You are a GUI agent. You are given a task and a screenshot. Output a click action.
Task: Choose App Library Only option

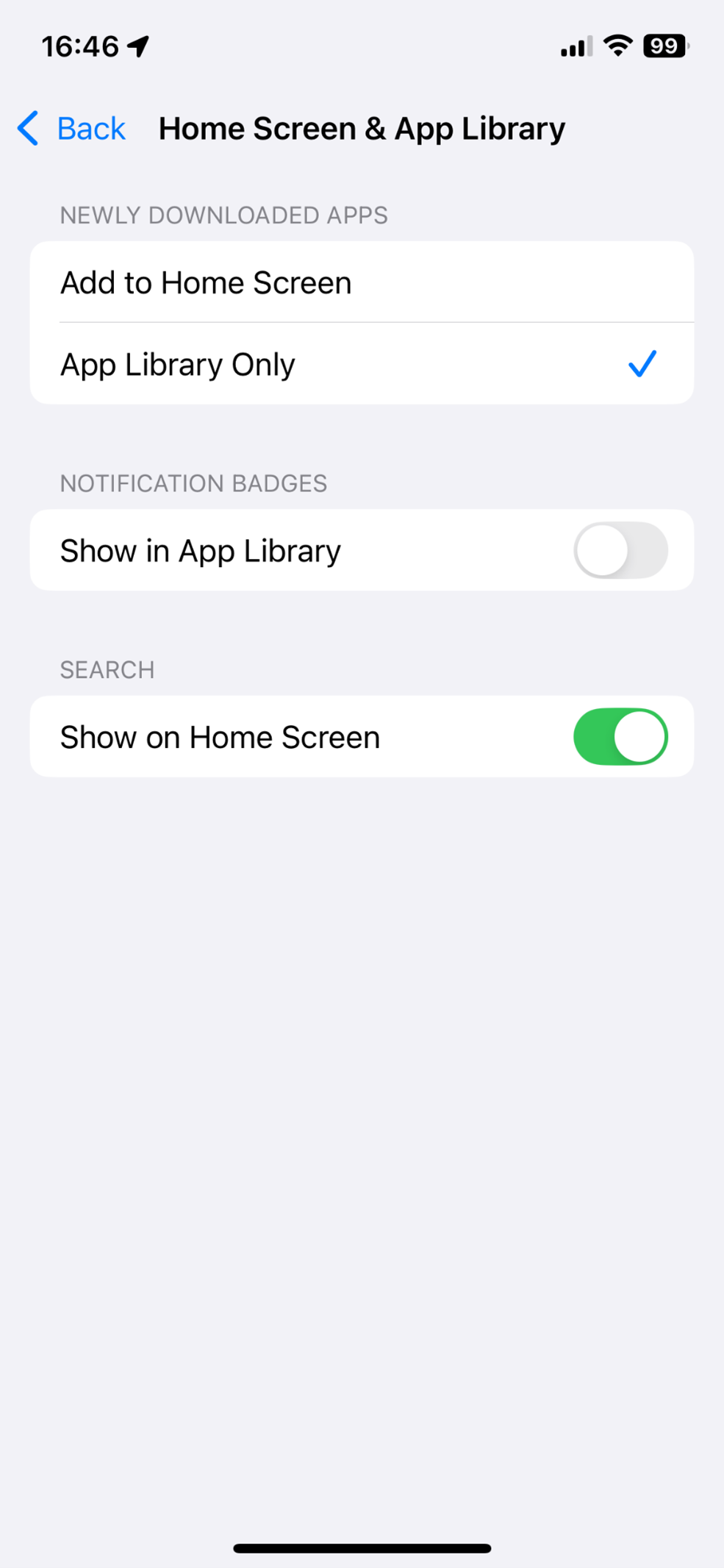(360, 364)
